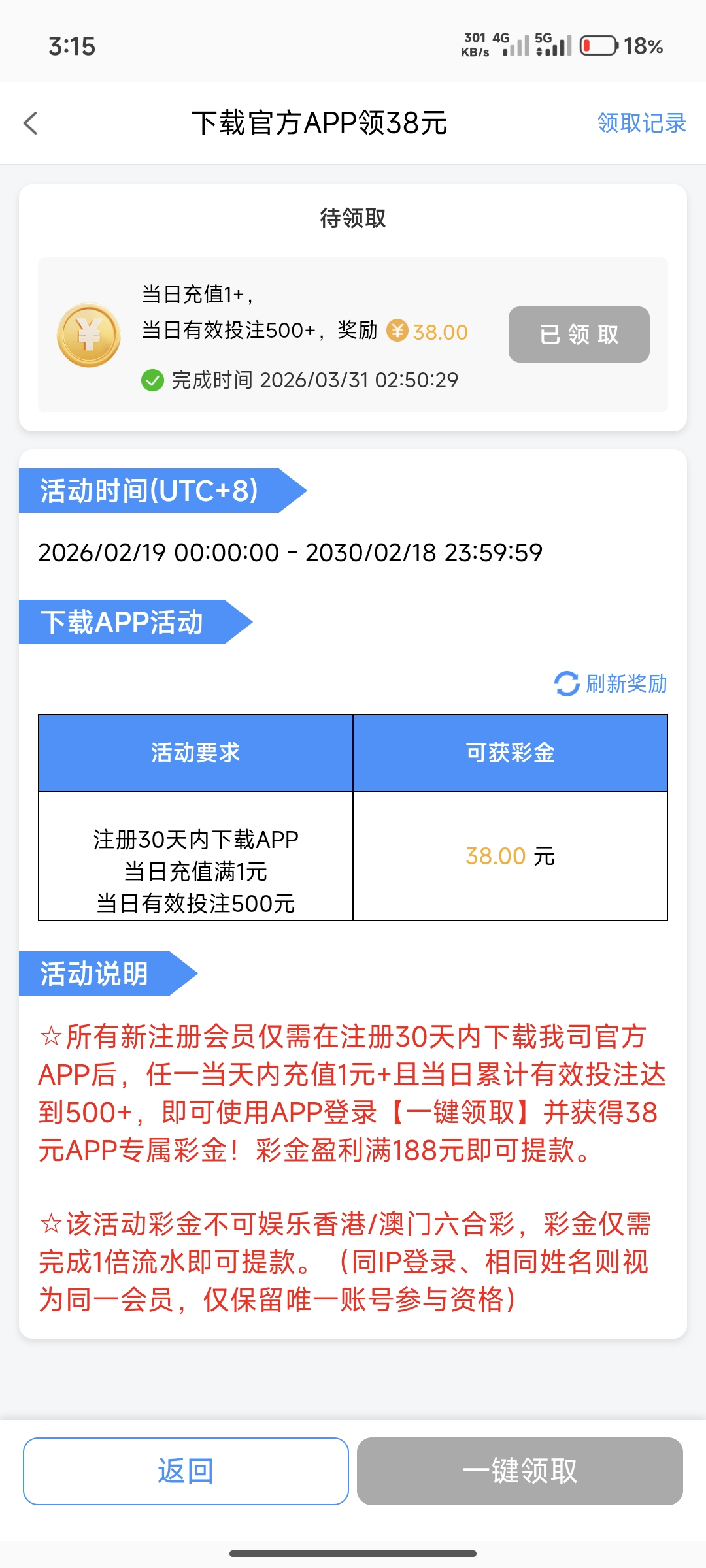Open 领取记录 claim history
The width and height of the screenshot is (706, 1568).
coord(641,123)
